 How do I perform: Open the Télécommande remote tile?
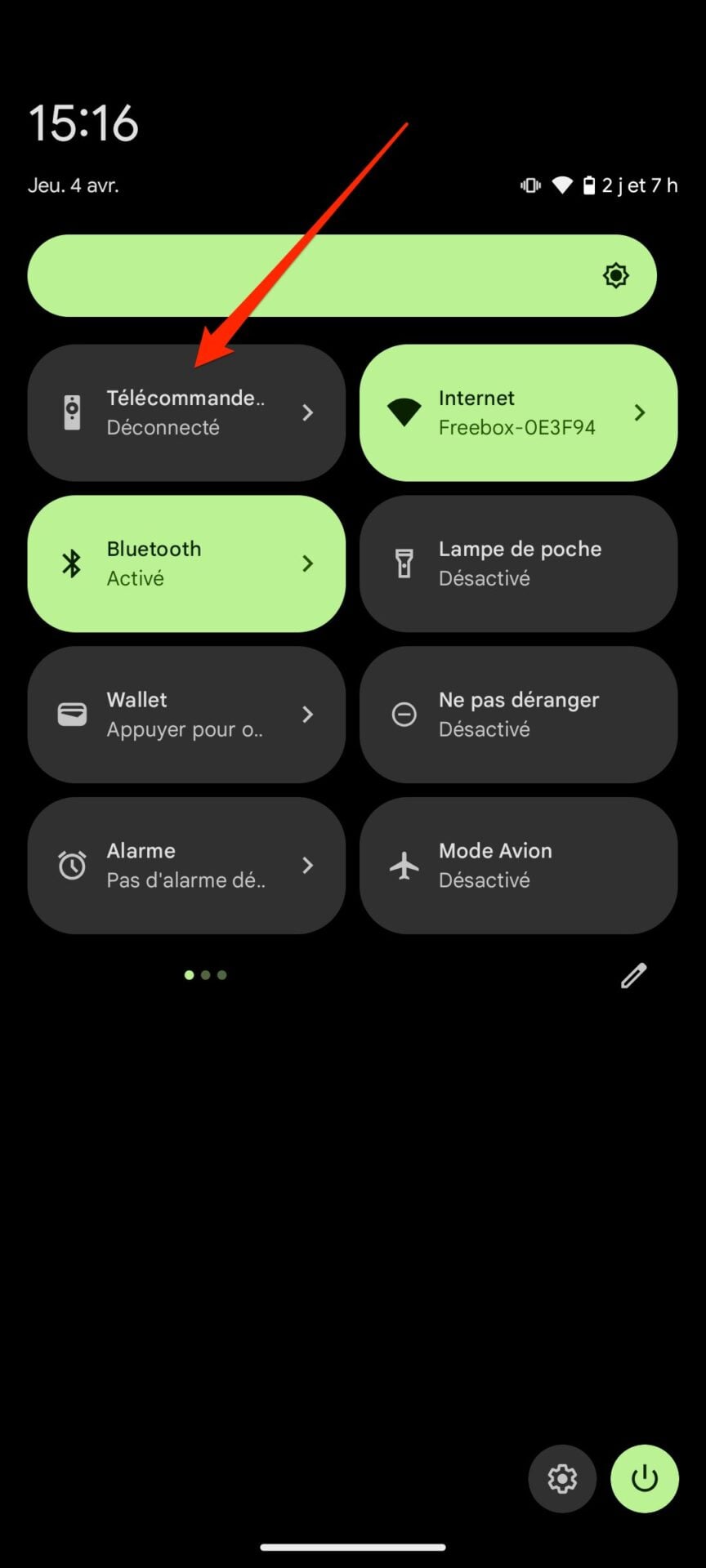click(x=186, y=412)
